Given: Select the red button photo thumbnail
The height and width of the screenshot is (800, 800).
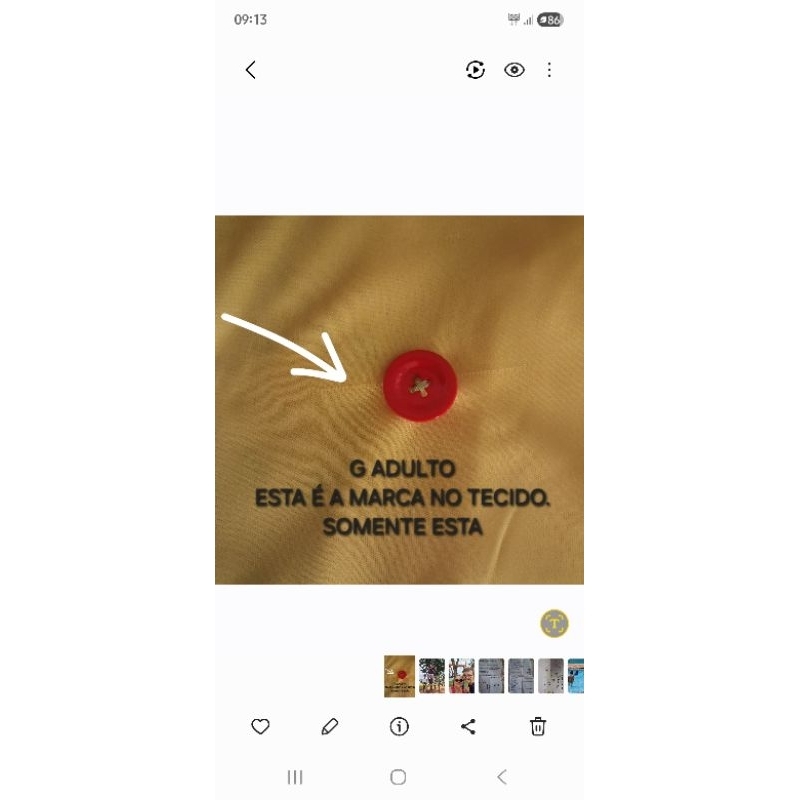Looking at the screenshot, I should (x=399, y=676).
